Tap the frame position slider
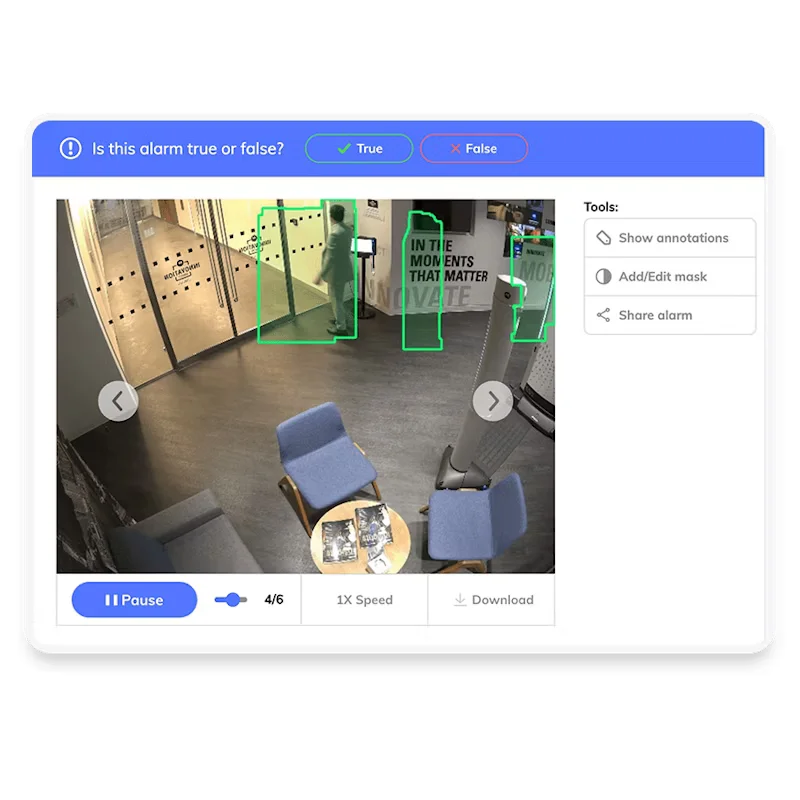The image size is (800, 800). (x=232, y=600)
